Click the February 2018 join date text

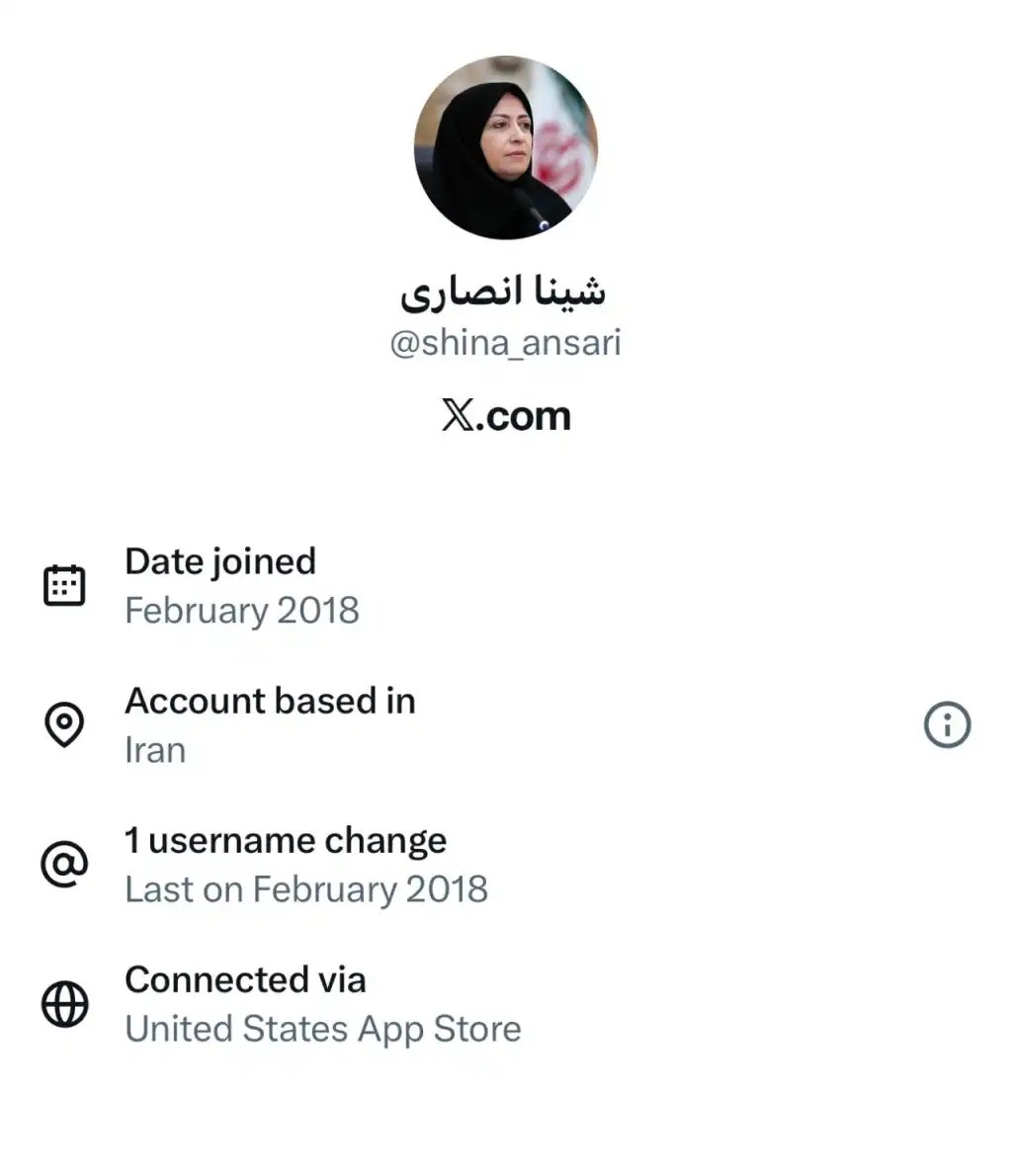click(242, 610)
